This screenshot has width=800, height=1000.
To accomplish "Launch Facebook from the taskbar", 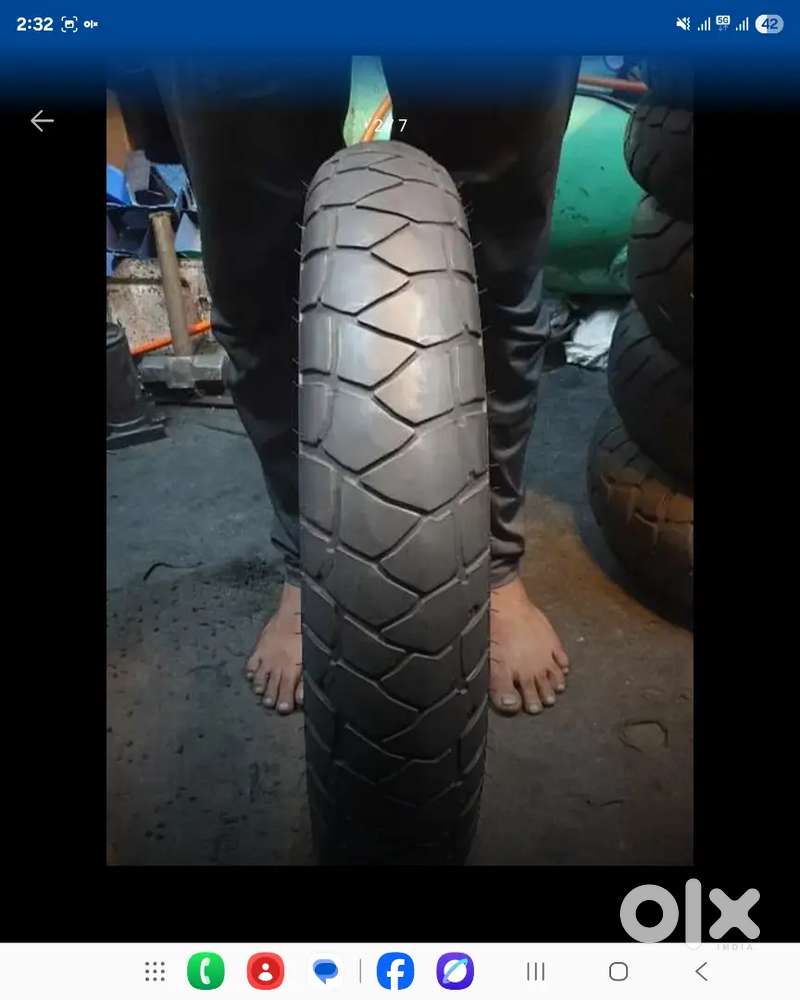I will (395, 971).
